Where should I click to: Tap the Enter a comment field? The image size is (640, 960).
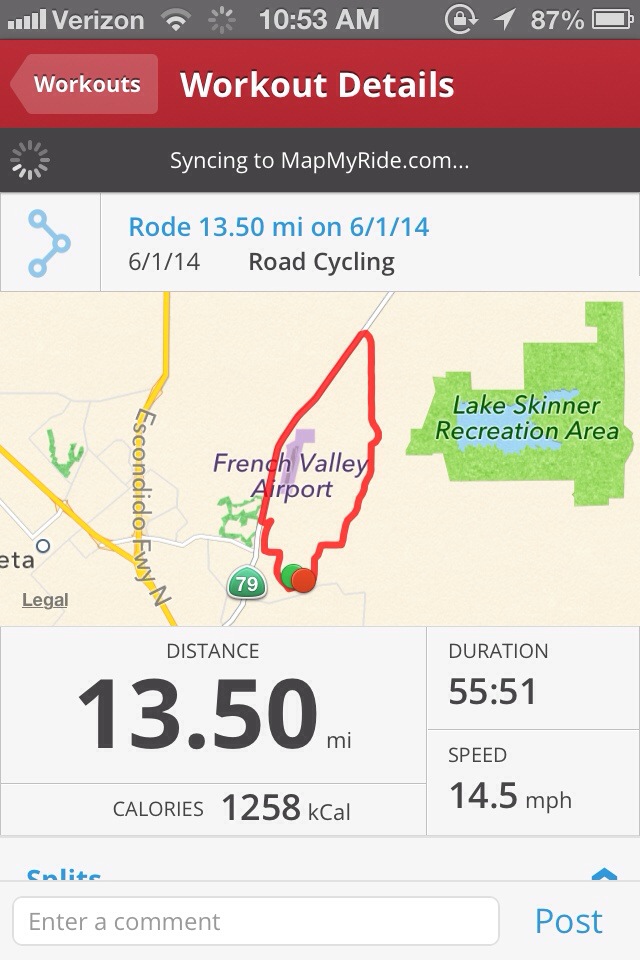tap(255, 921)
